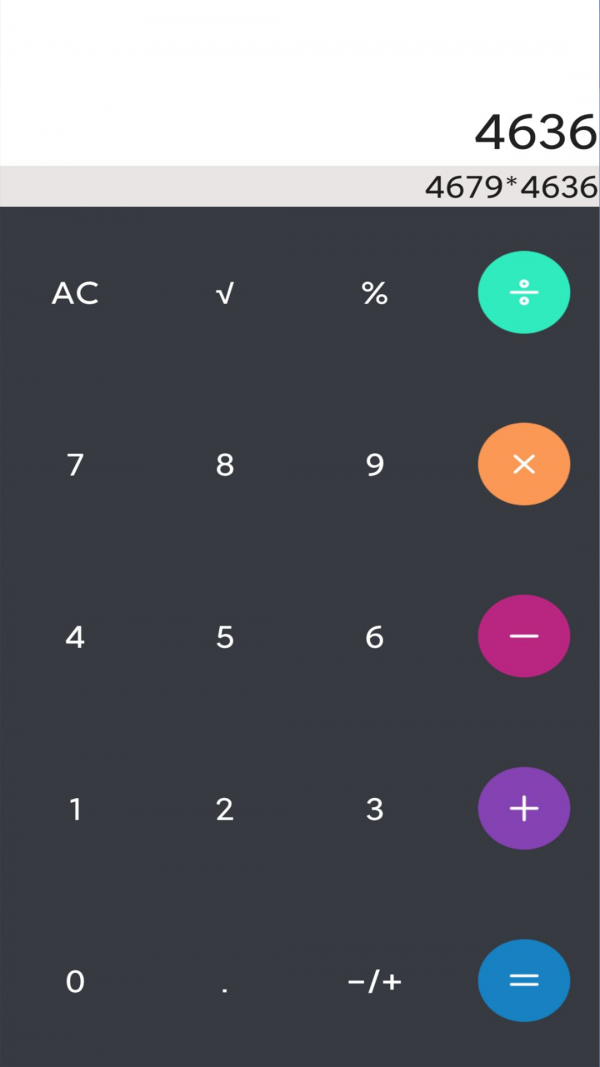
Task: Enter digit 6
Action: (x=374, y=637)
